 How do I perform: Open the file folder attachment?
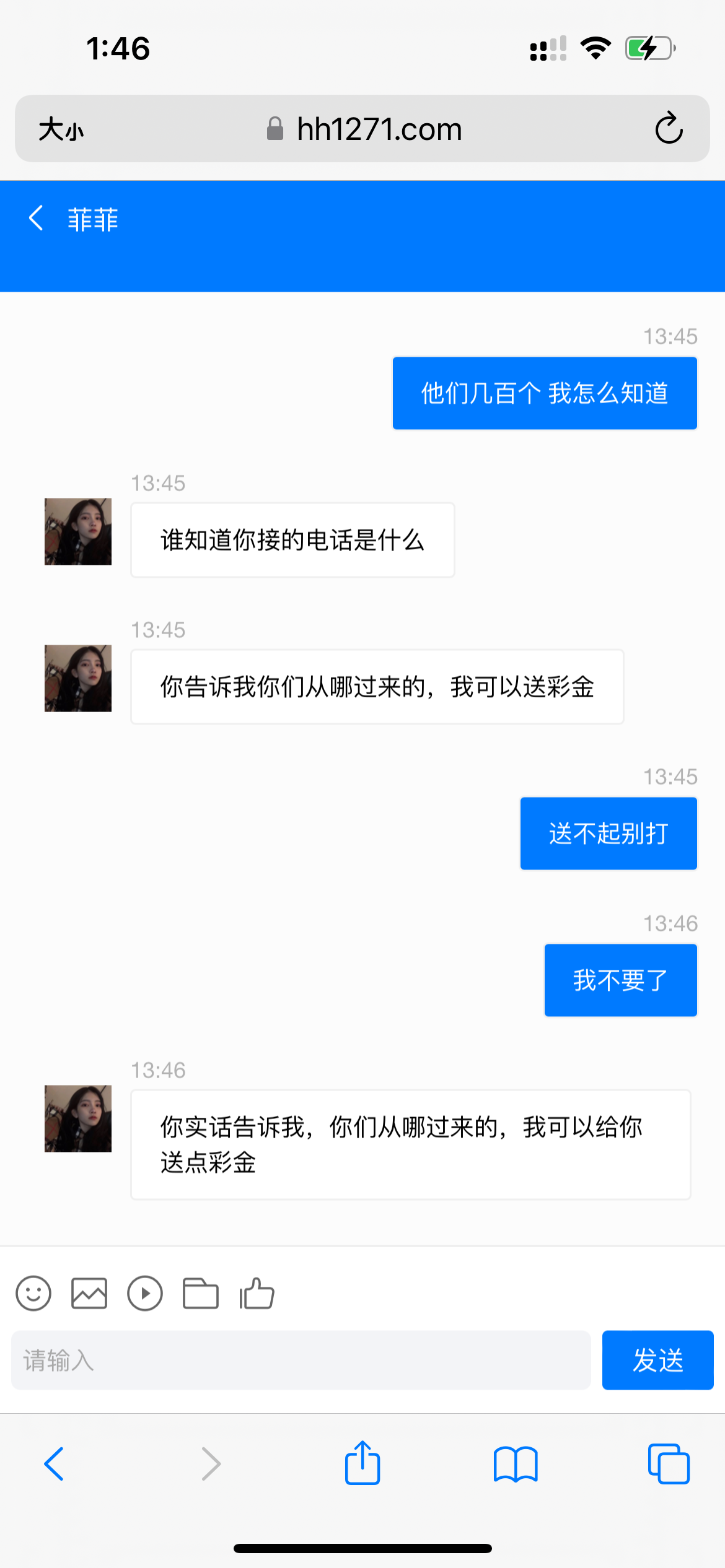[201, 1293]
